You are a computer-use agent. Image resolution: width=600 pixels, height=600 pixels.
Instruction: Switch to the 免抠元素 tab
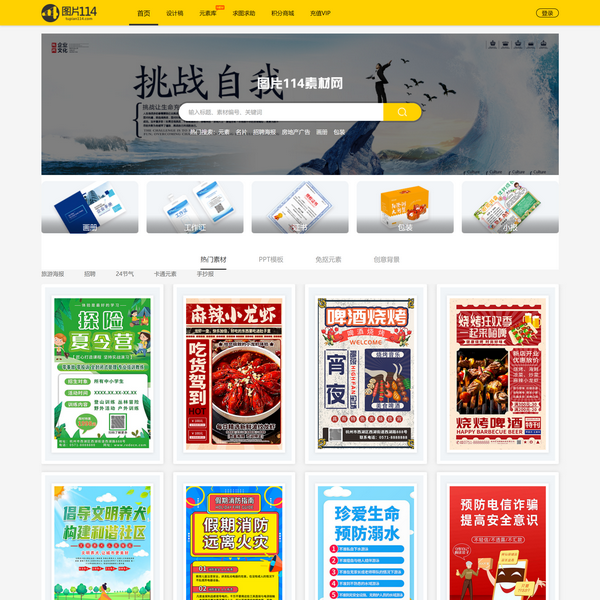328,259
